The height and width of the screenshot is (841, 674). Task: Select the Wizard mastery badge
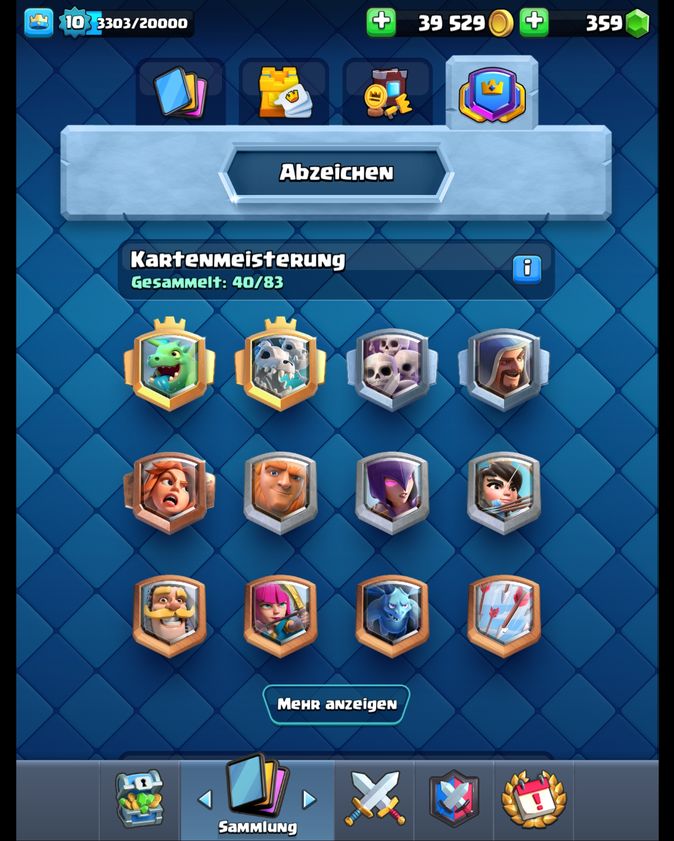click(x=503, y=367)
